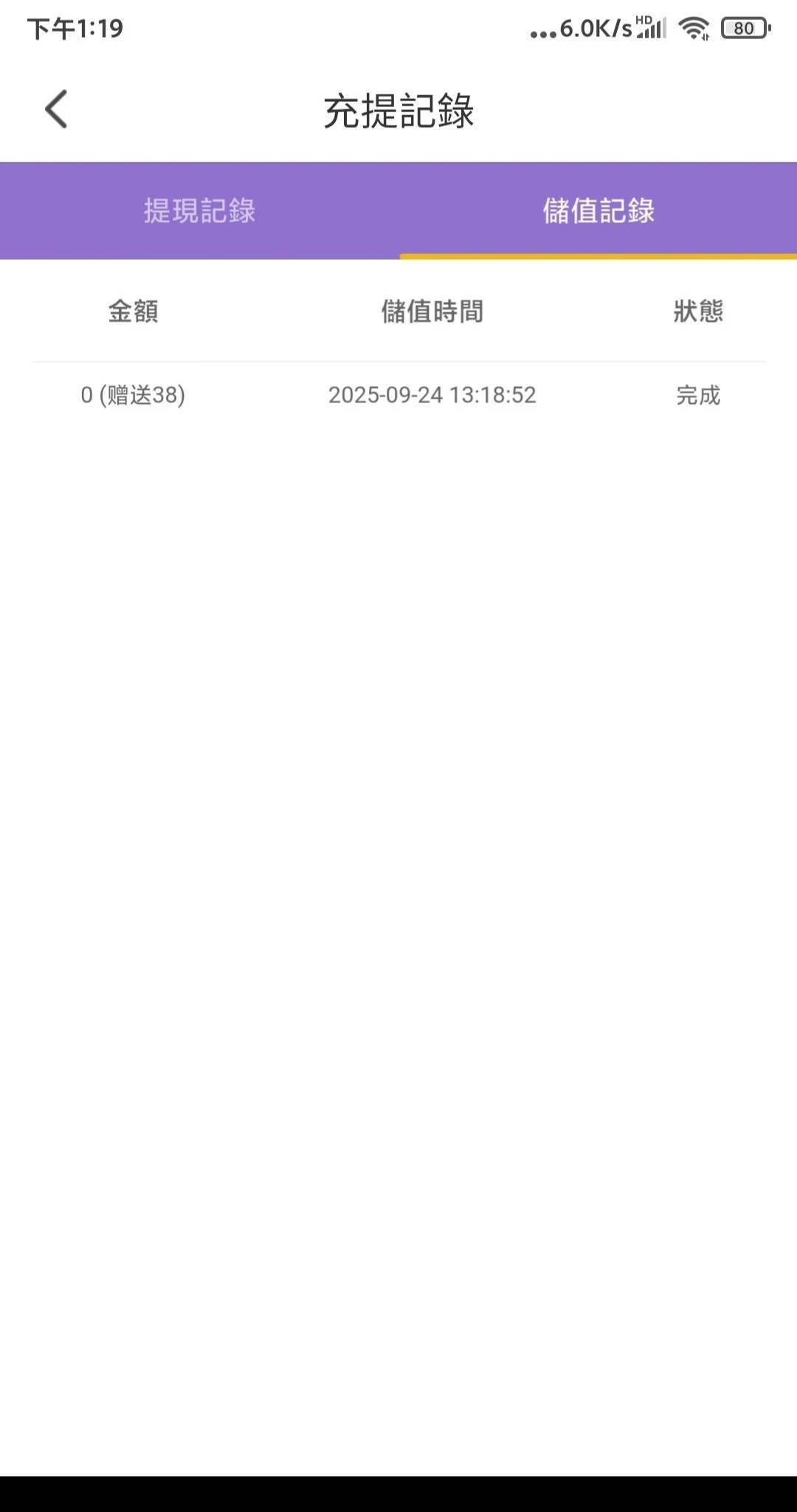Tap the network speed indicator 6.0K/s
797x1512 pixels.
pyautogui.click(x=590, y=28)
